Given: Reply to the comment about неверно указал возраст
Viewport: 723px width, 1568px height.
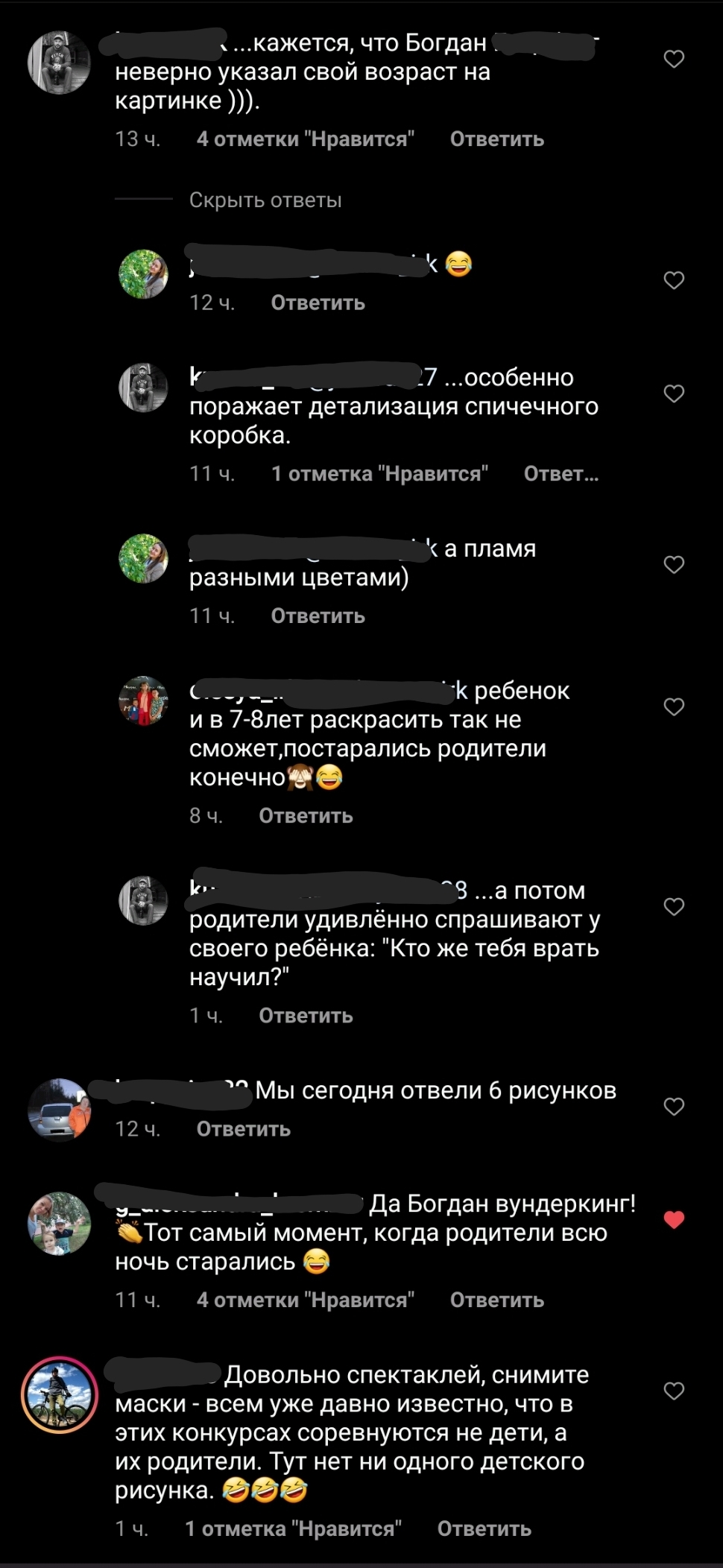Looking at the screenshot, I should (496, 139).
